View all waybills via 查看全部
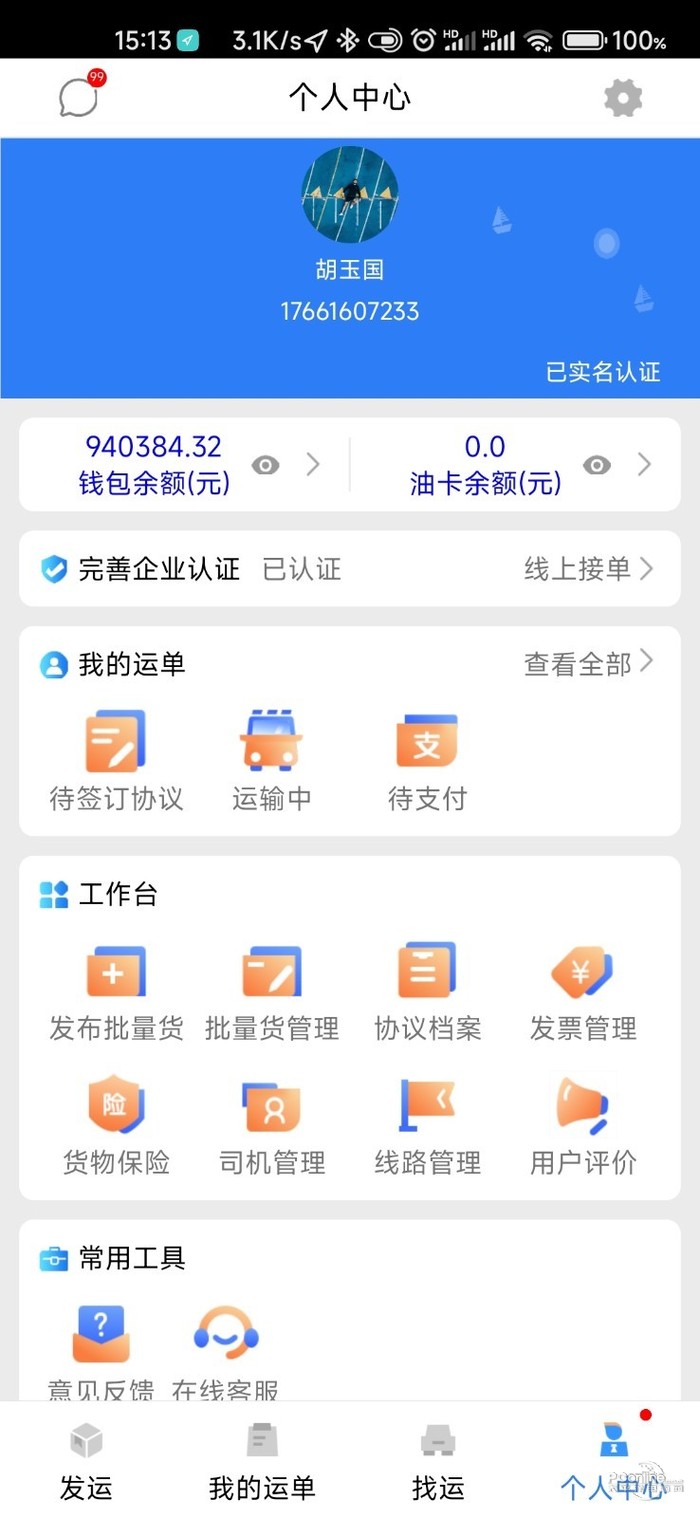700x1518 pixels. 588,663
